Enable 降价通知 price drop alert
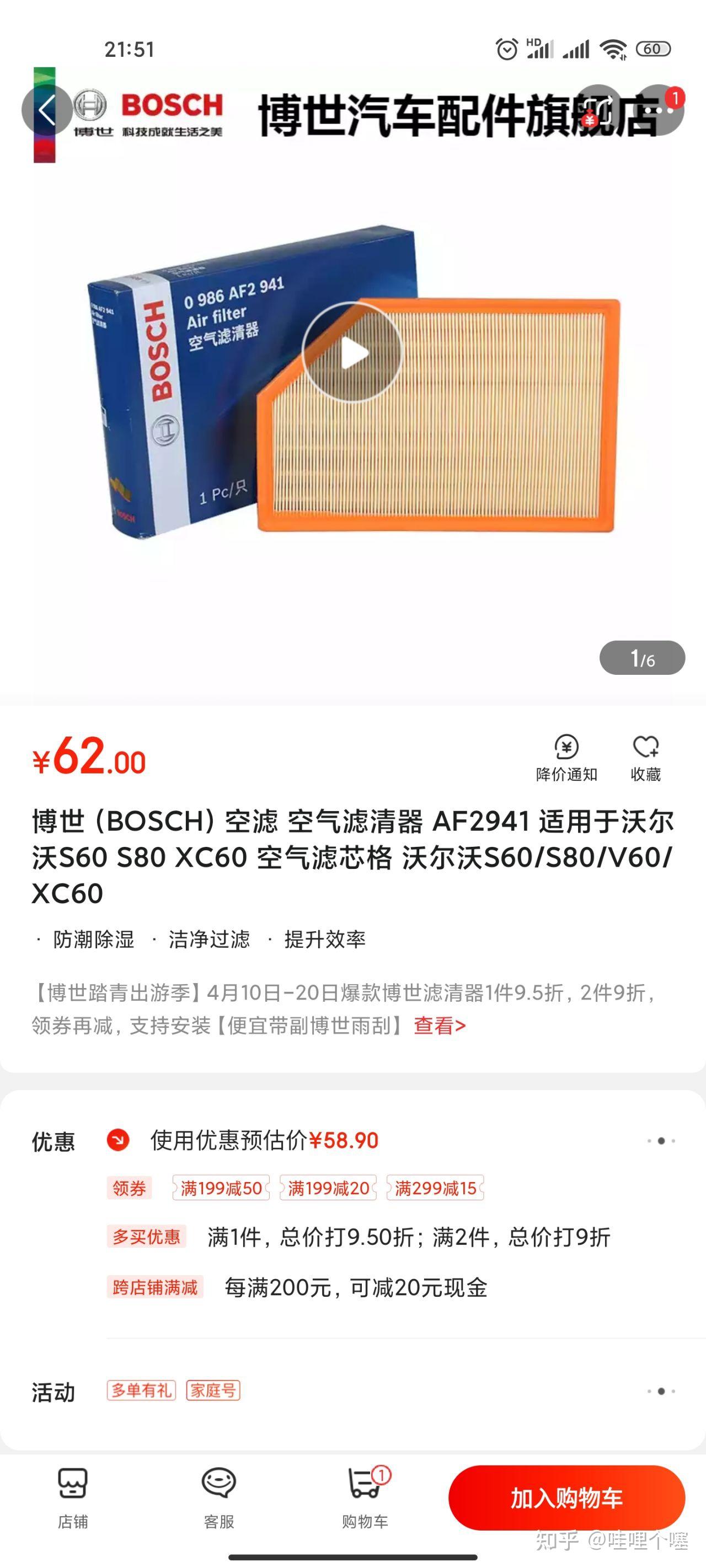Viewport: 706px width, 1568px height. (x=566, y=757)
